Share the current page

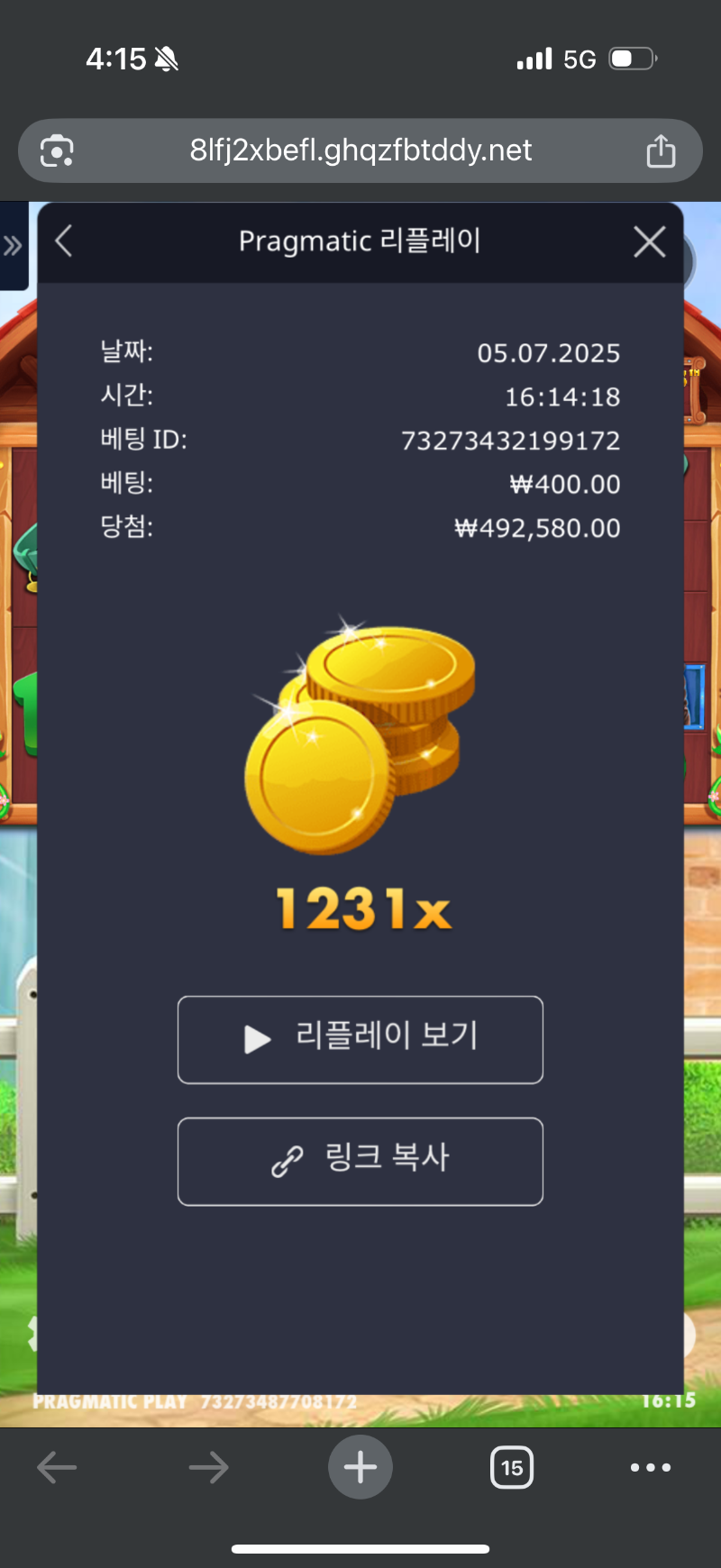(x=661, y=150)
